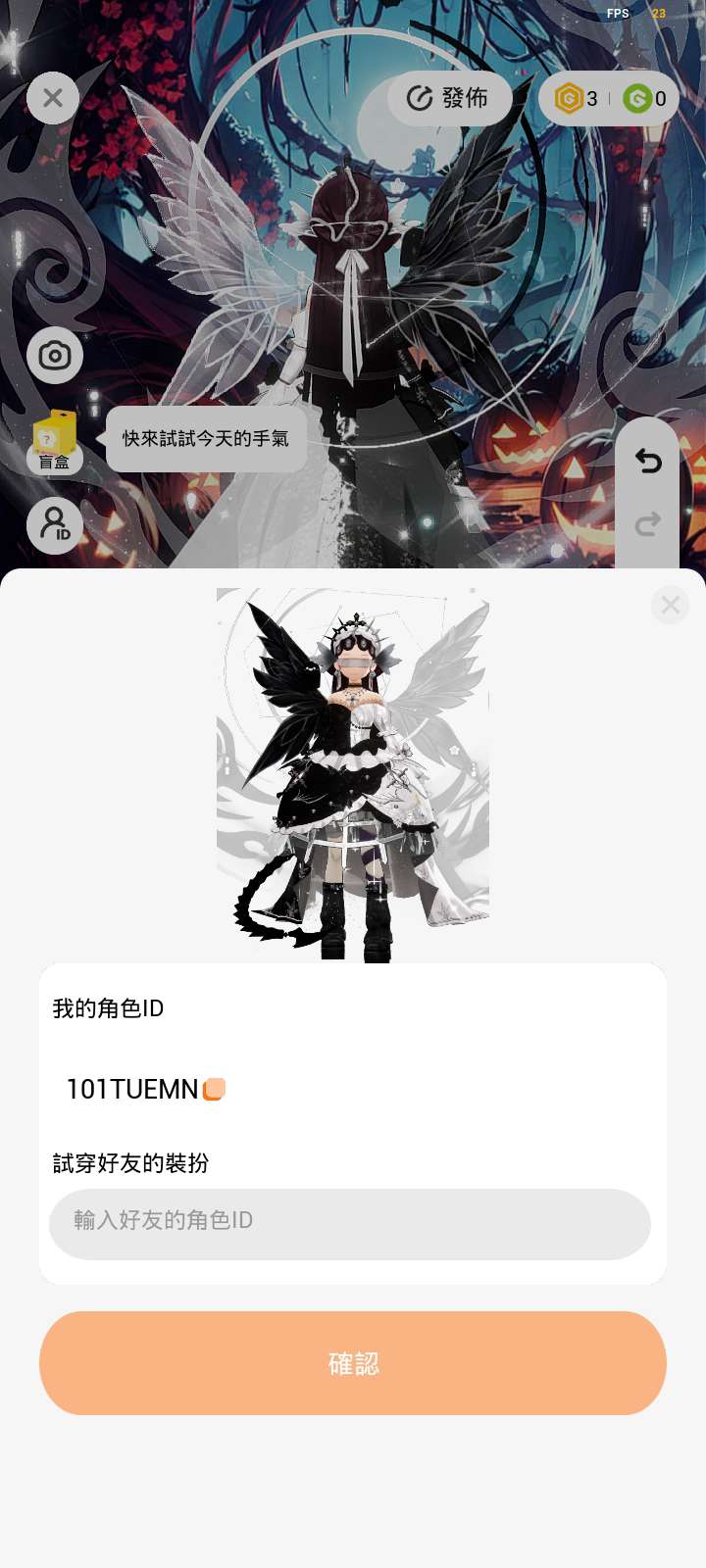Tap the 發佈 publish button
The image size is (706, 1568).
coord(449,98)
